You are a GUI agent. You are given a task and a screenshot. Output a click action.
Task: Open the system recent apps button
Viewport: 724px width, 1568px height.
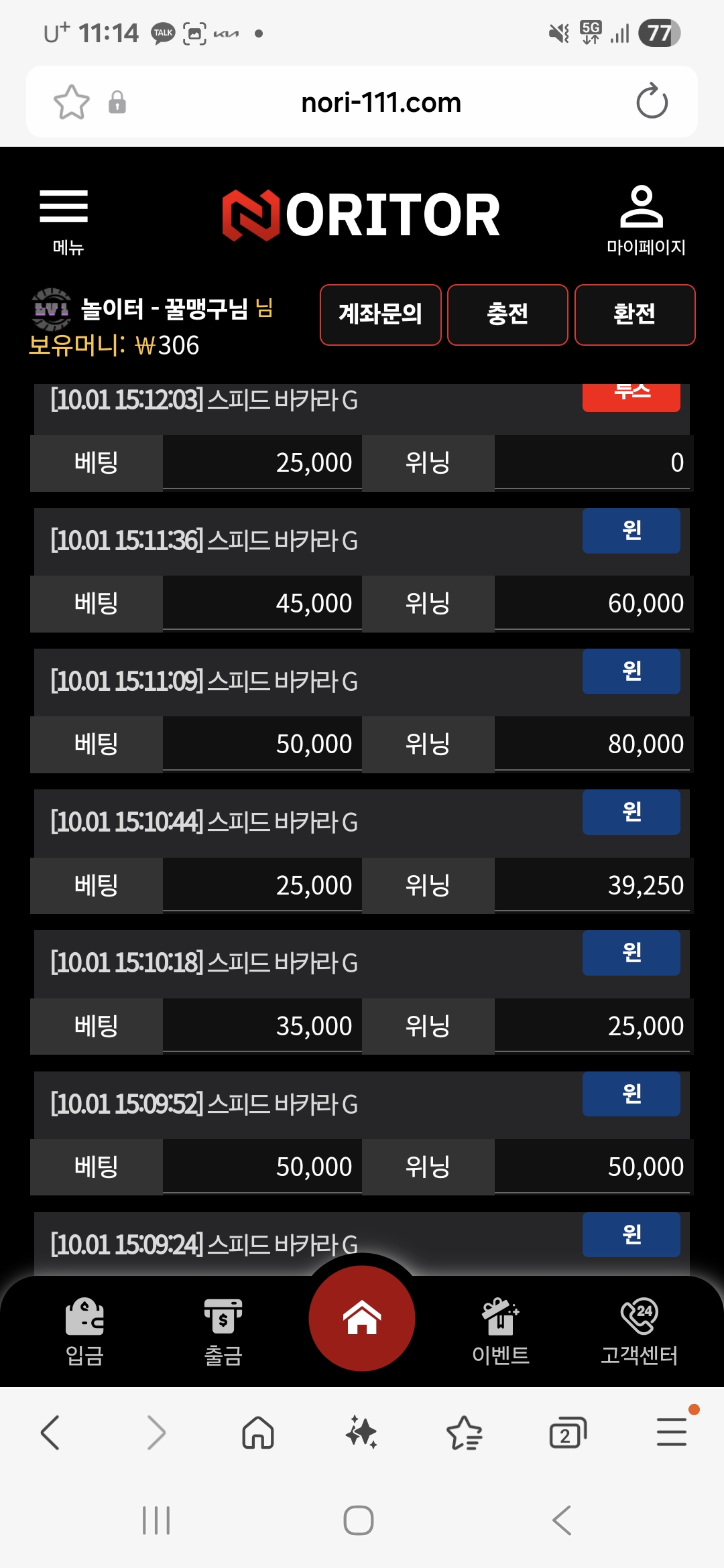click(x=156, y=1520)
